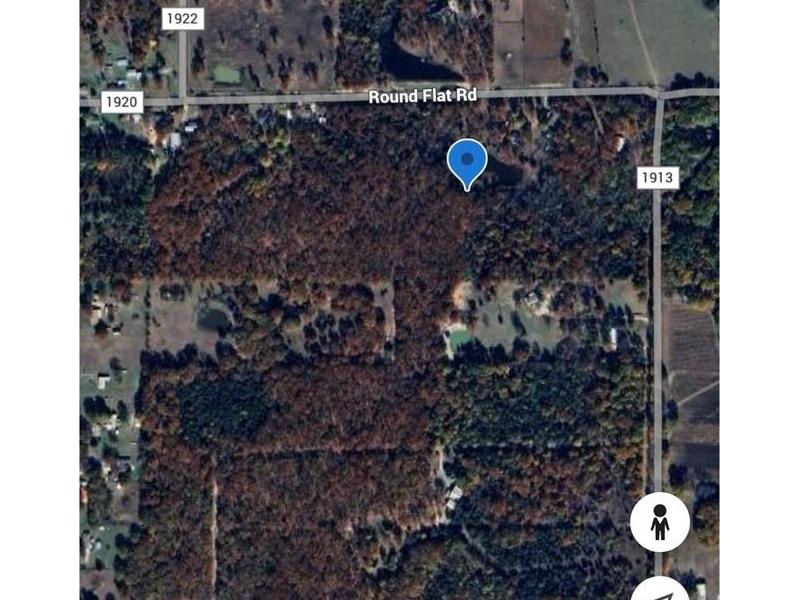Screen dimensions: 800x600
Task: Open Street View with the pegman button
Action: pos(660,522)
